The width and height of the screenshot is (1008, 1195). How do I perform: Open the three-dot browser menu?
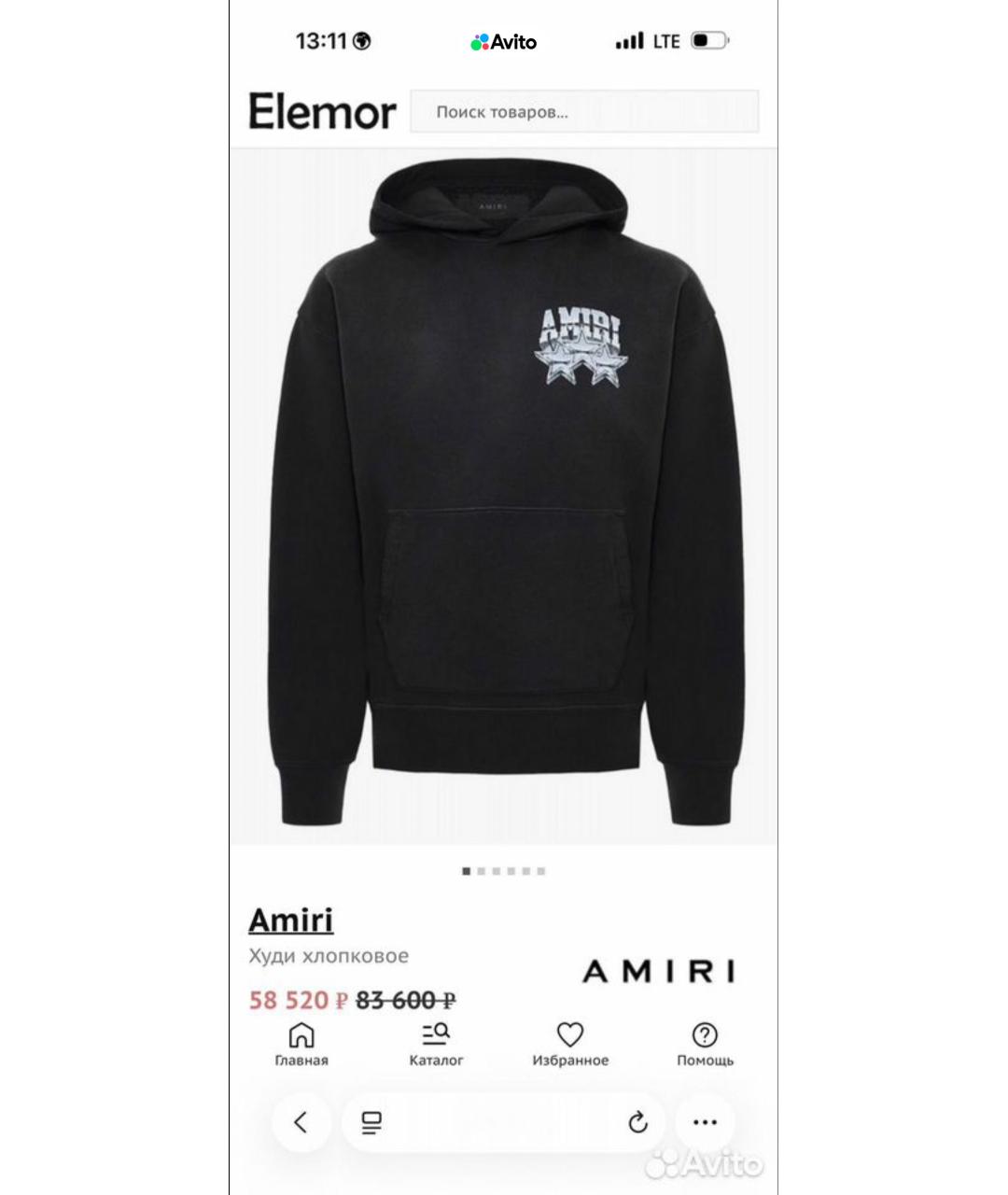pyautogui.click(x=705, y=1122)
